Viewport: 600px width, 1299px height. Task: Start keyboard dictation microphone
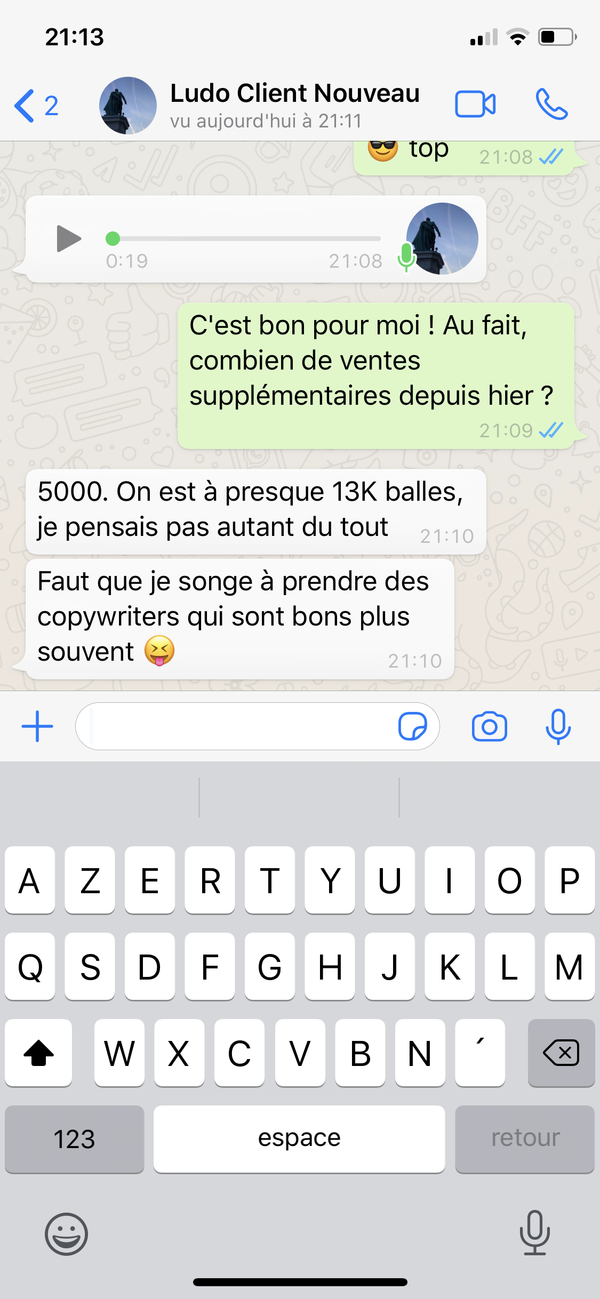point(535,1234)
